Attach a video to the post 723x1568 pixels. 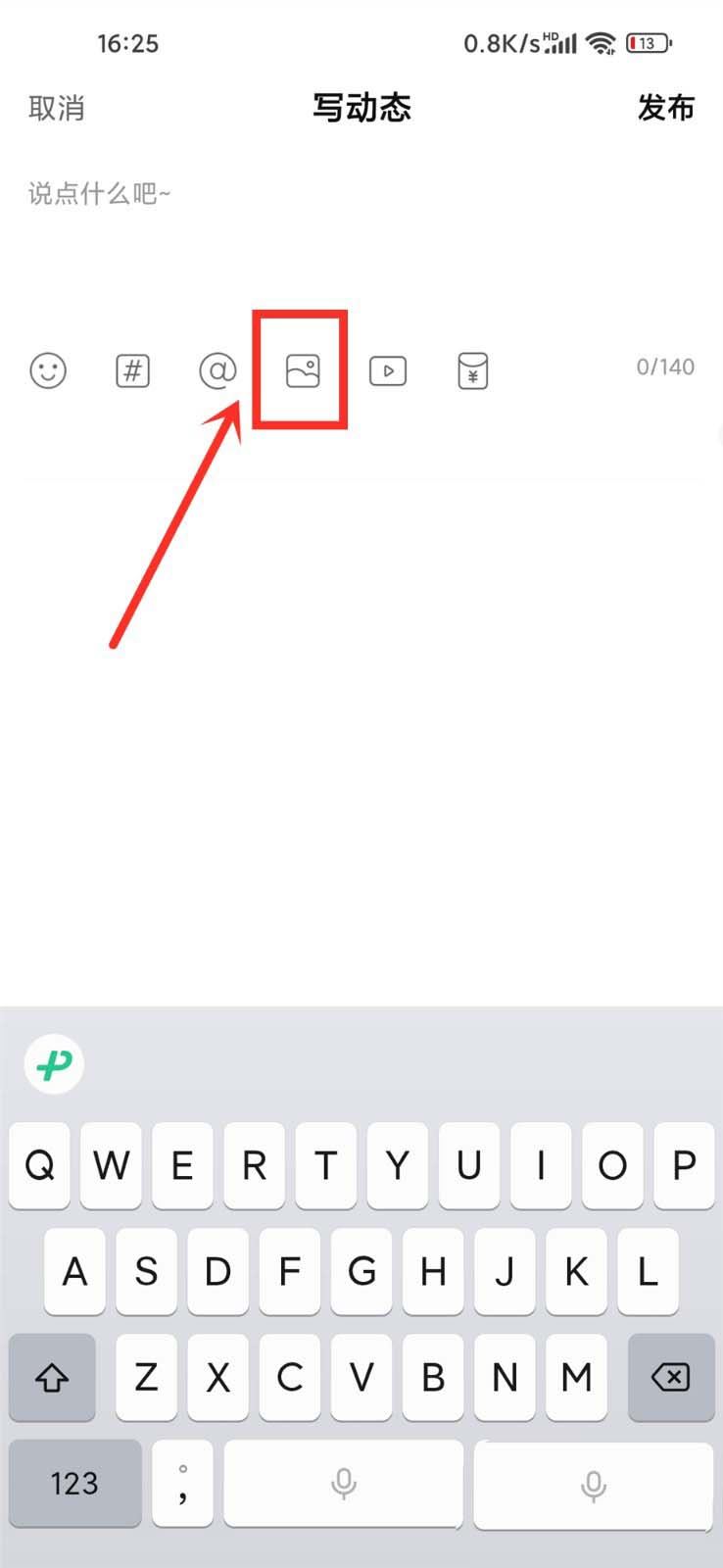coord(388,370)
